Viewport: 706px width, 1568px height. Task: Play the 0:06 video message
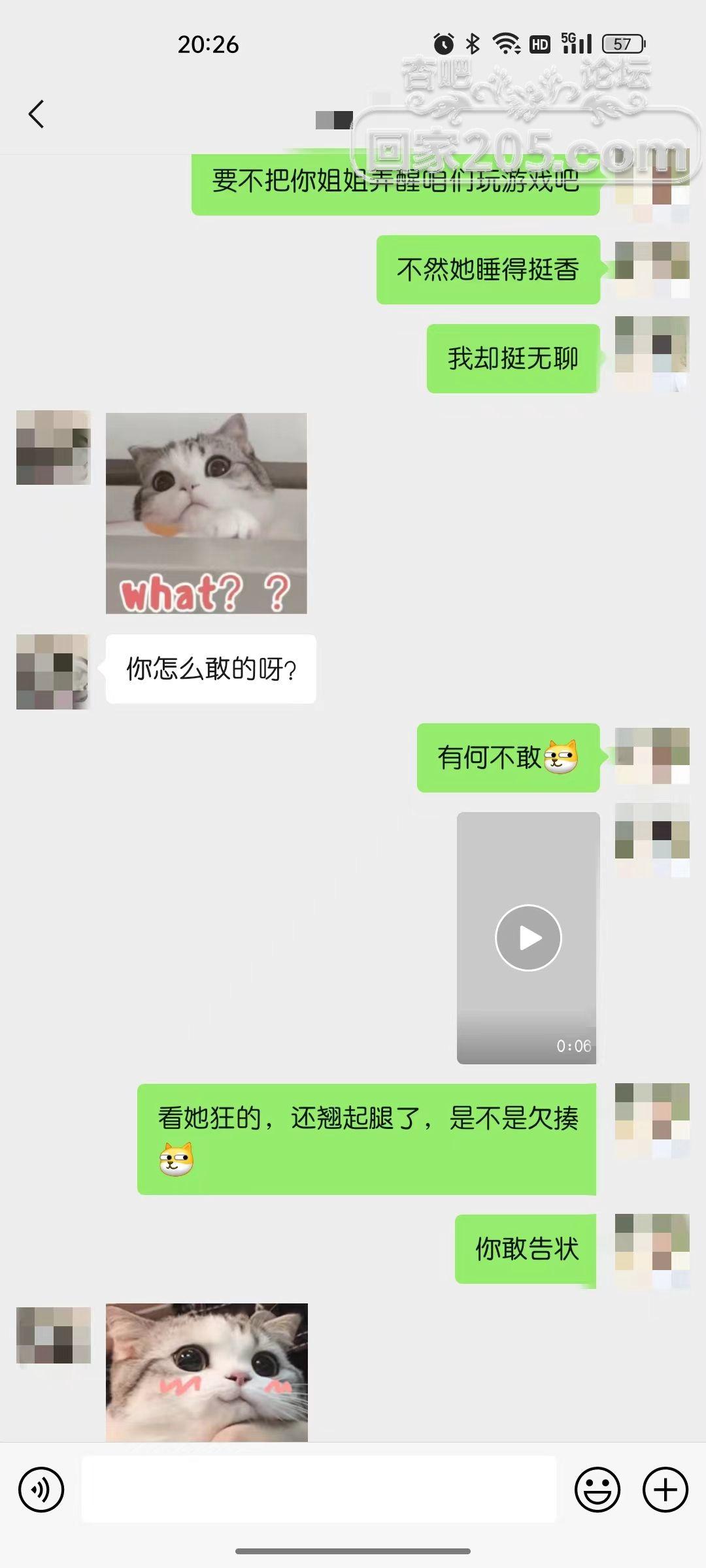pyautogui.click(x=528, y=938)
